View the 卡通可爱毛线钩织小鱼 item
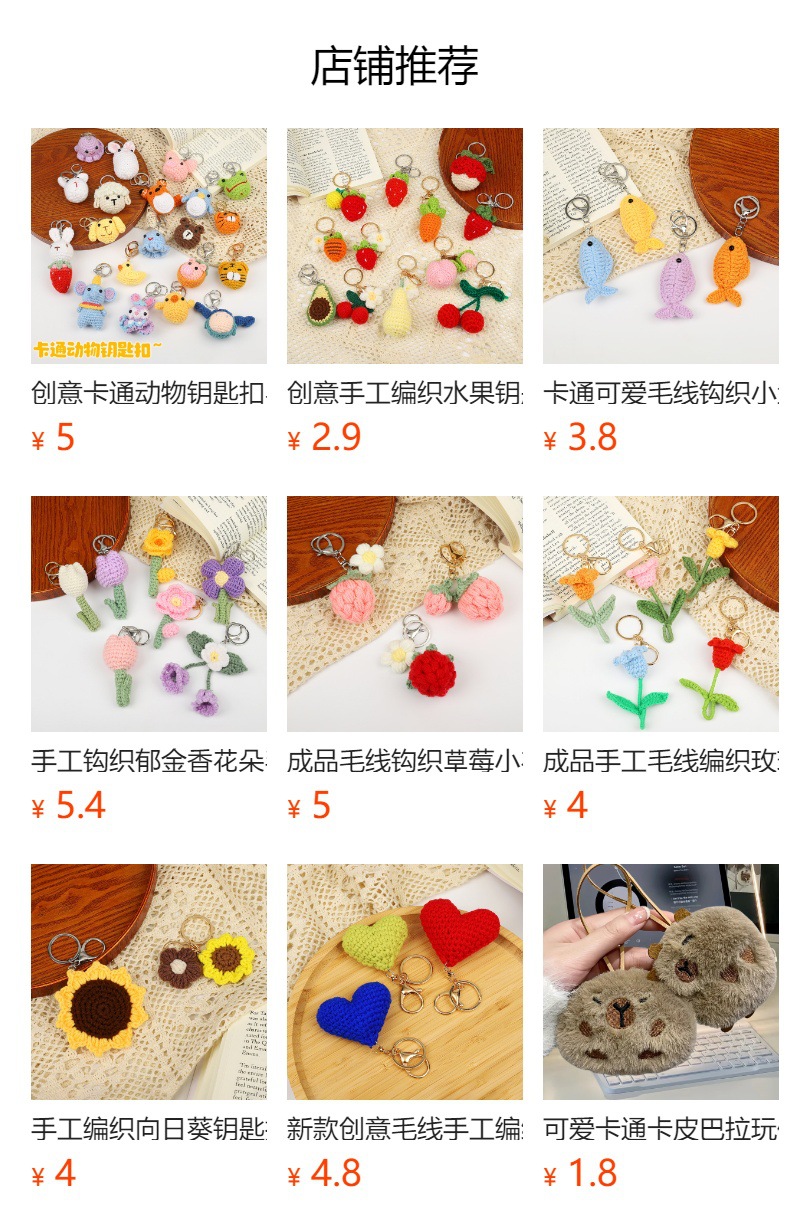Viewport: 790px width, 1232px height. [660, 246]
